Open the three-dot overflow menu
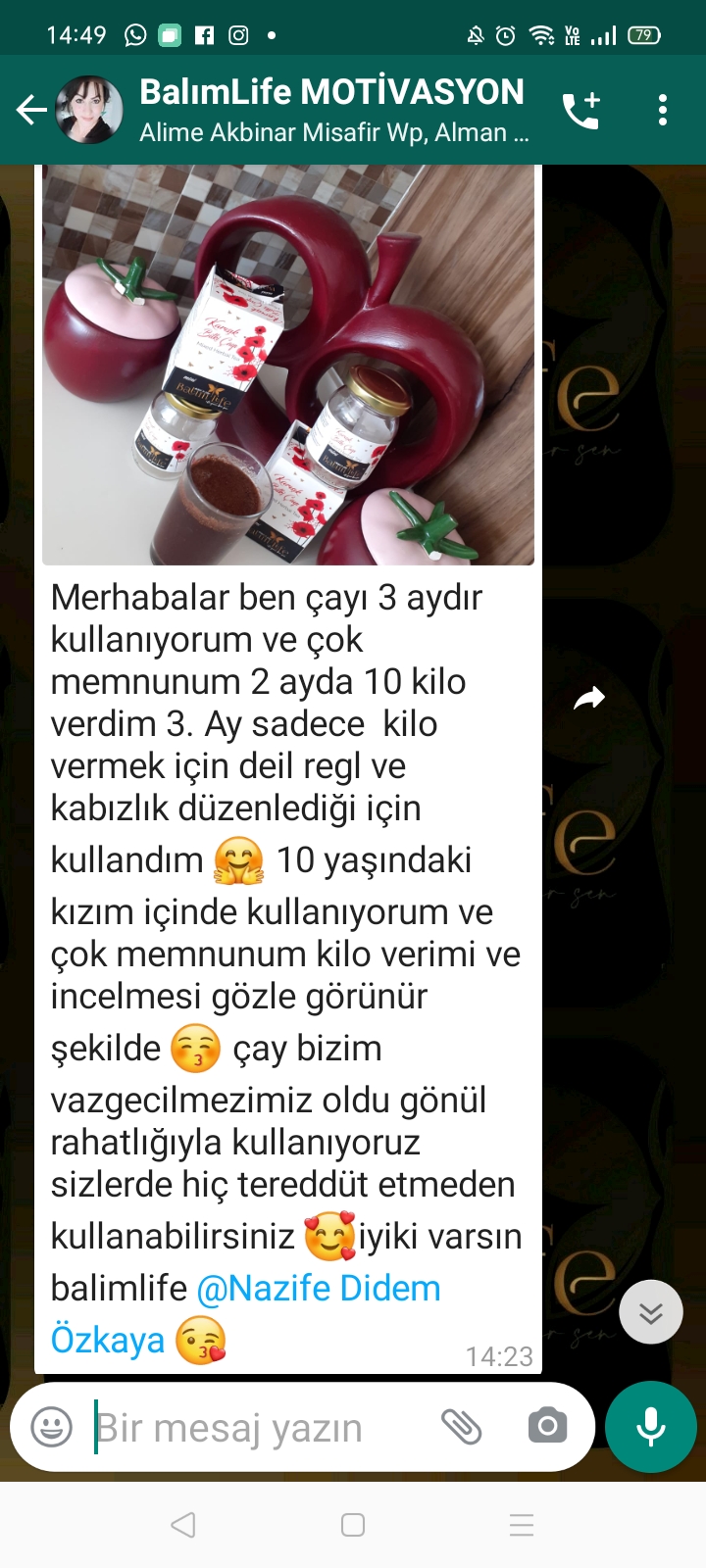 (x=663, y=110)
